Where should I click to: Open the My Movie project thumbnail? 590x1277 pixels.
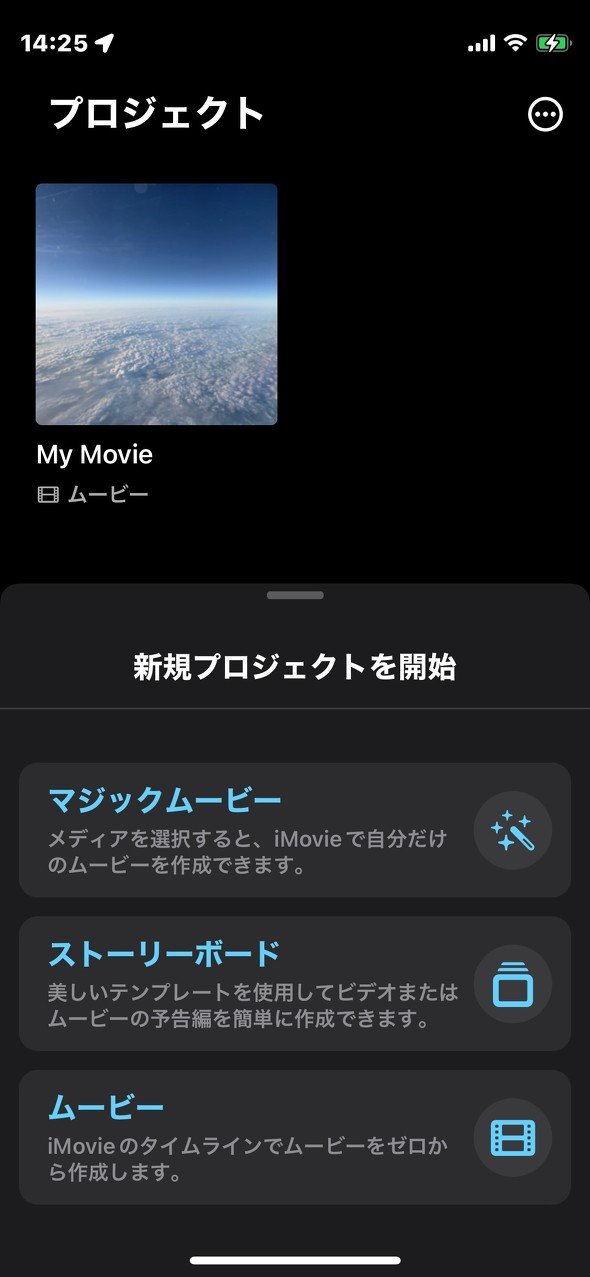point(157,304)
